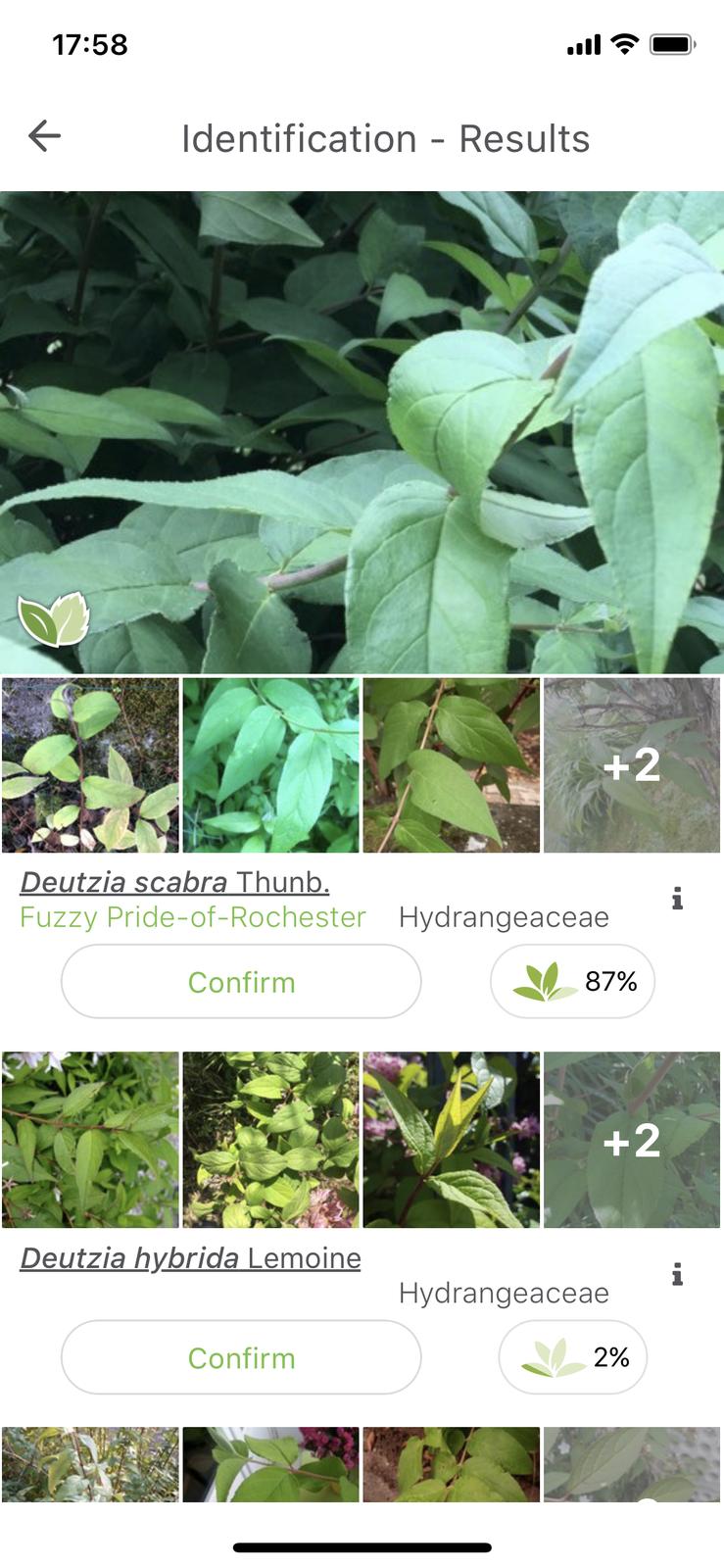Open the Deutzia hybrida Lemoine species link

click(x=190, y=1258)
